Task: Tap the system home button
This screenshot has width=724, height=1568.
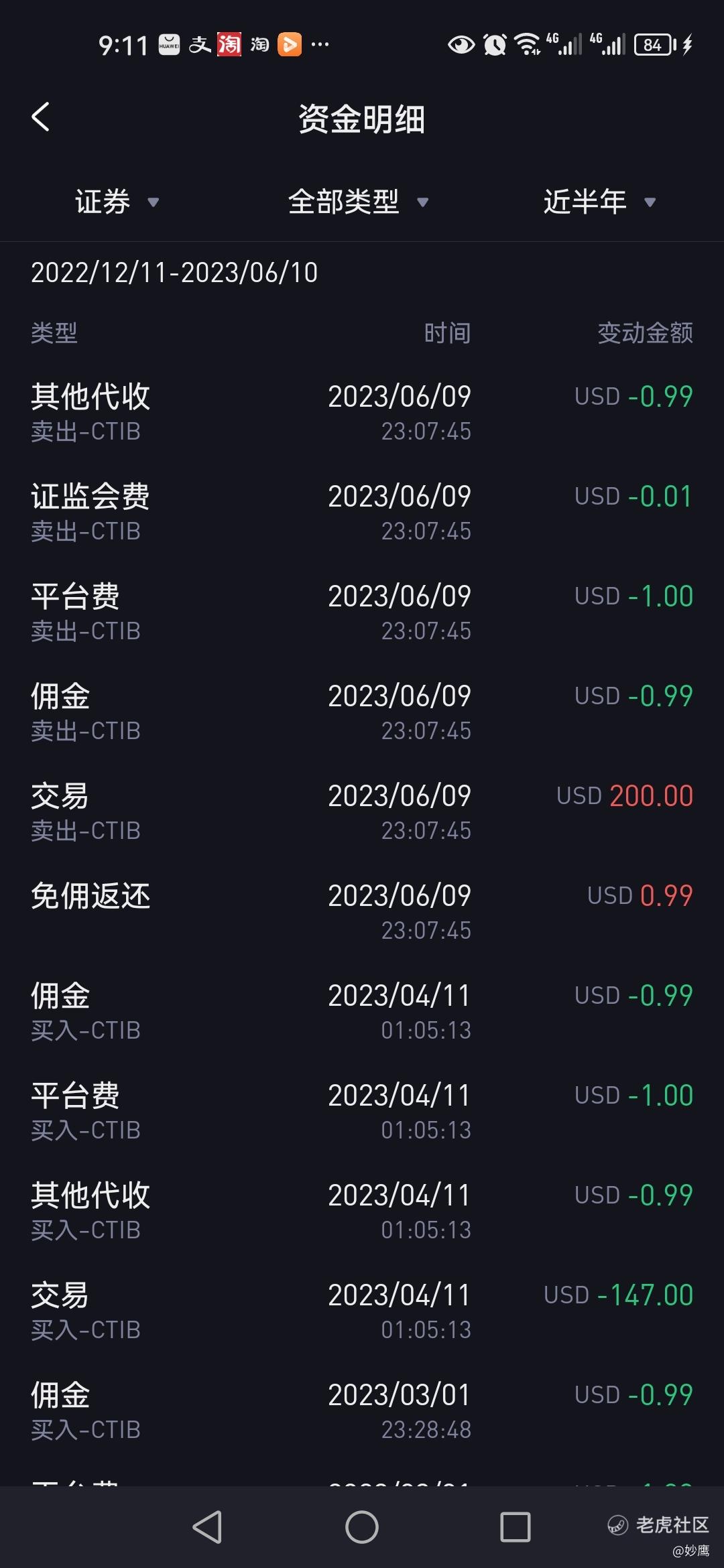Action: pos(362,1527)
